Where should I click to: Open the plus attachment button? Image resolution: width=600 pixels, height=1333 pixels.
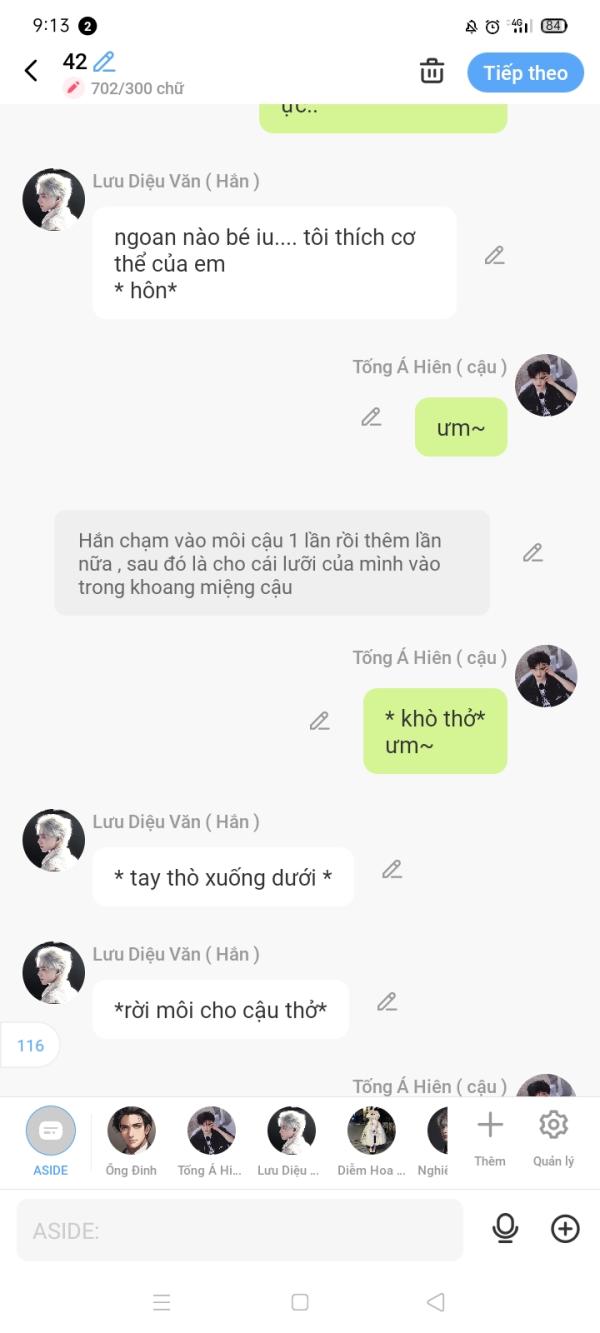click(565, 1229)
